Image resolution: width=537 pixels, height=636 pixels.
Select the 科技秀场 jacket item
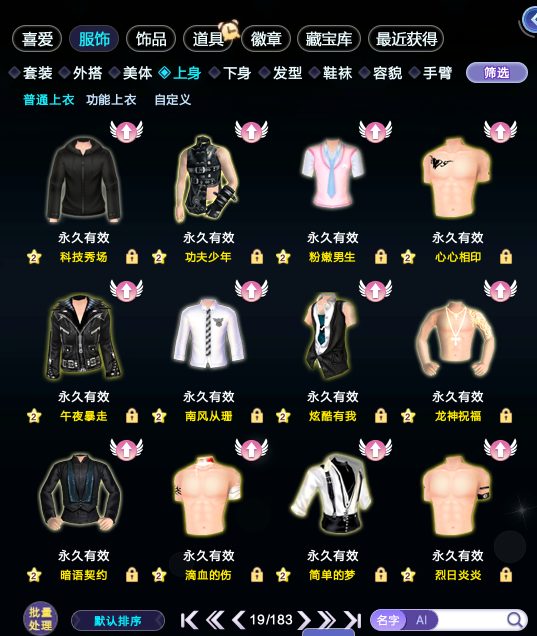(84, 180)
